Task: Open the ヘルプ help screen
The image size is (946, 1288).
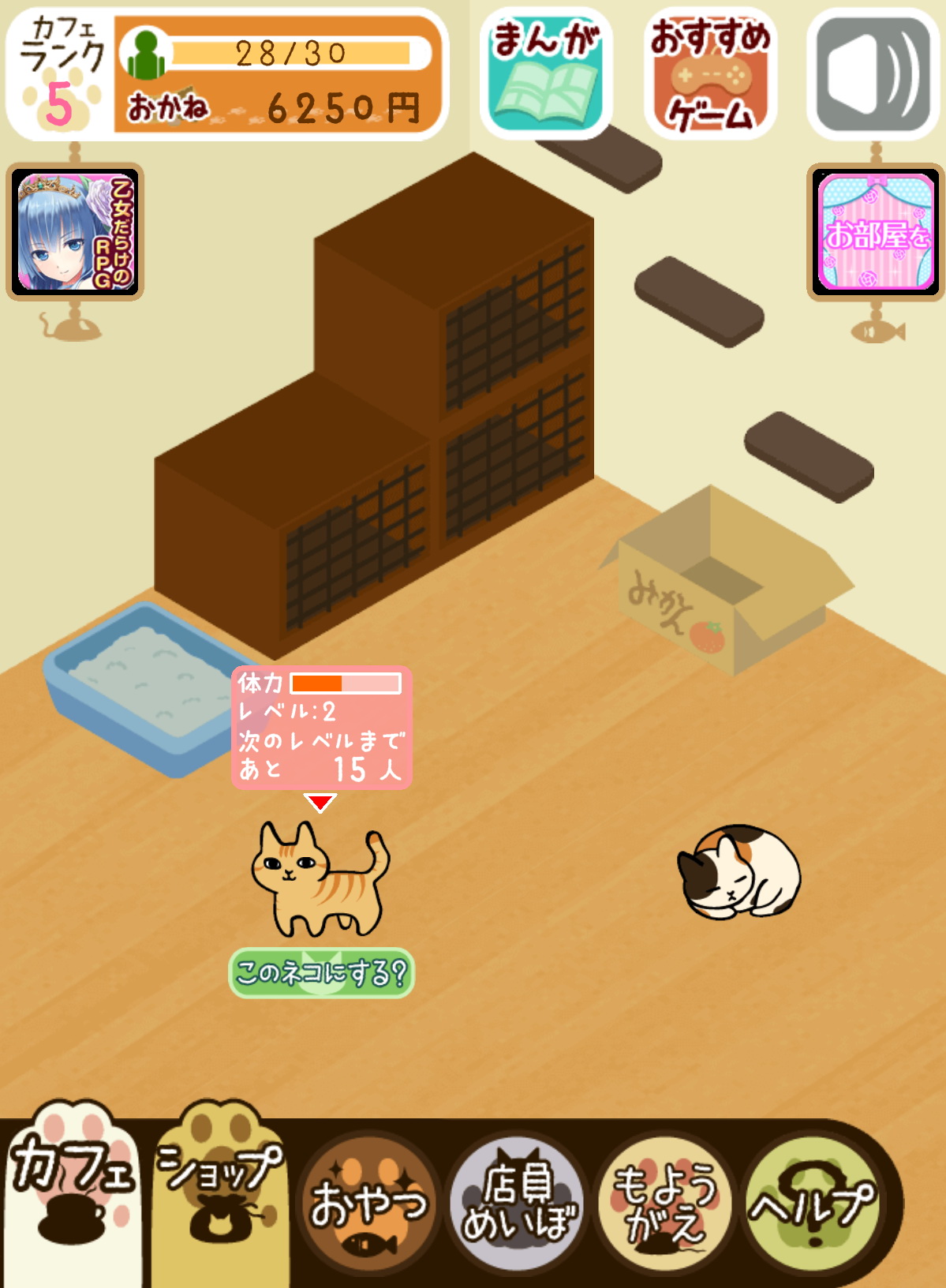Action: coord(813,1203)
